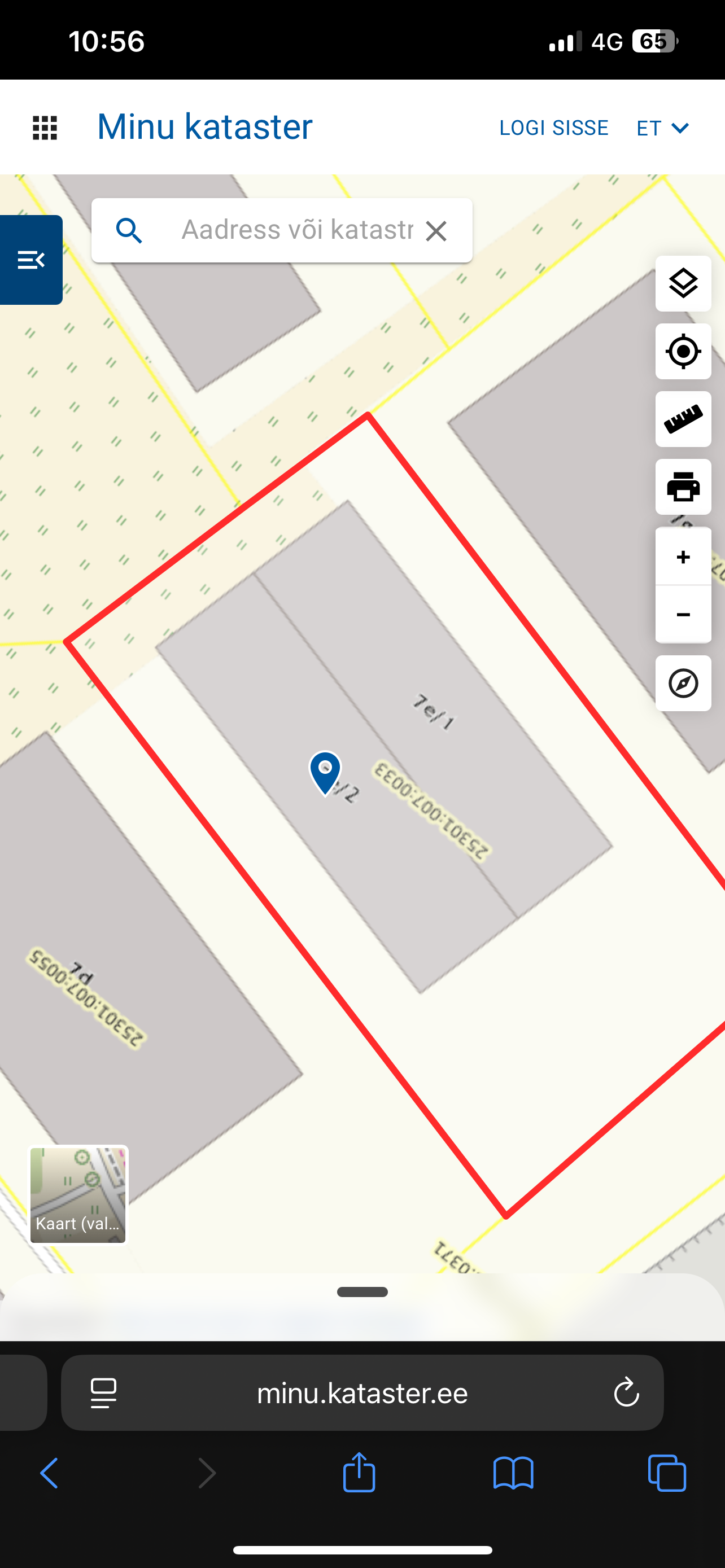Open the apps grid menu

pos(45,128)
